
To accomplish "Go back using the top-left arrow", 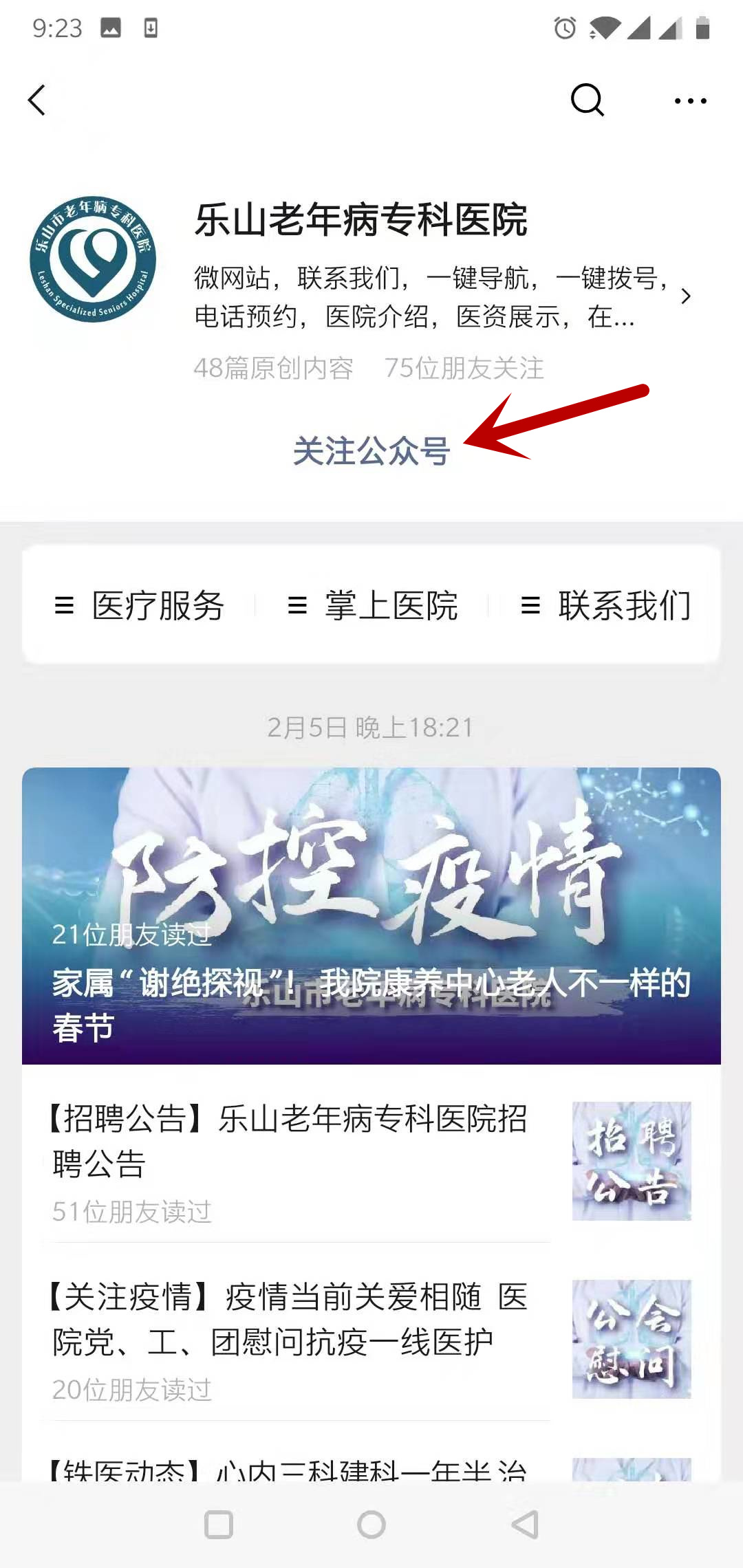I will [37, 100].
